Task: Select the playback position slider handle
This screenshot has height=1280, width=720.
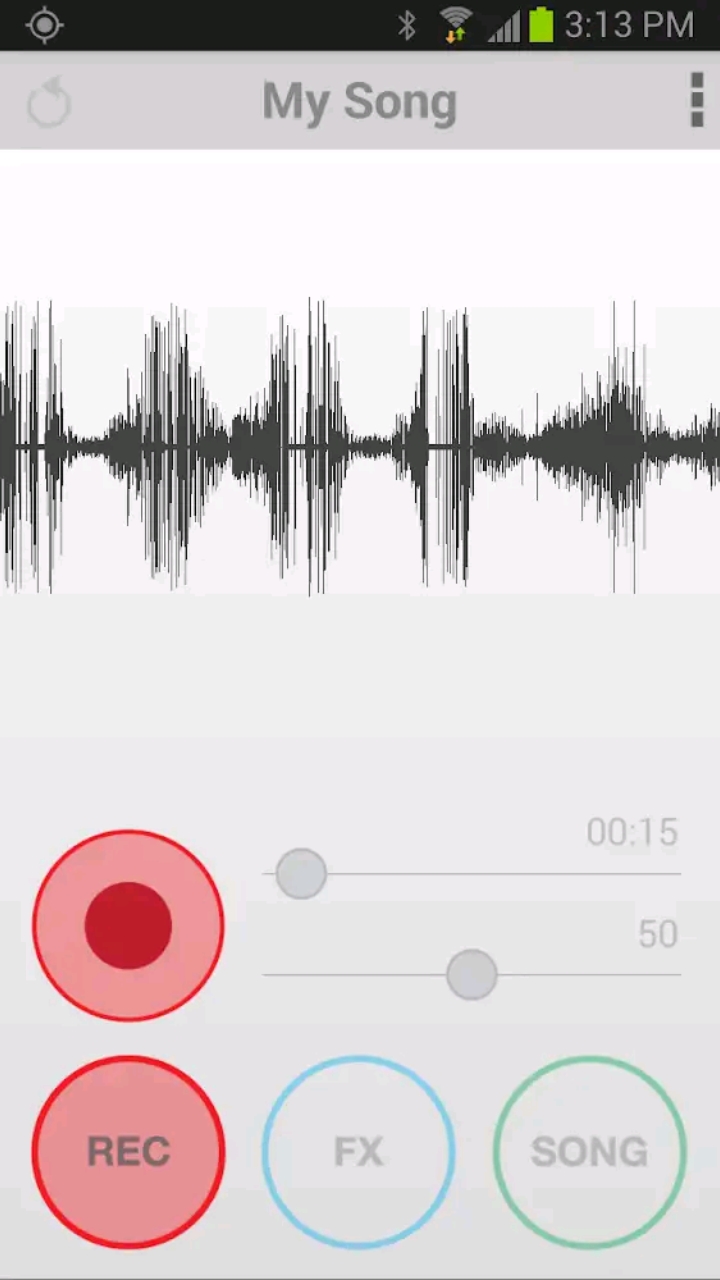Action: 301,874
